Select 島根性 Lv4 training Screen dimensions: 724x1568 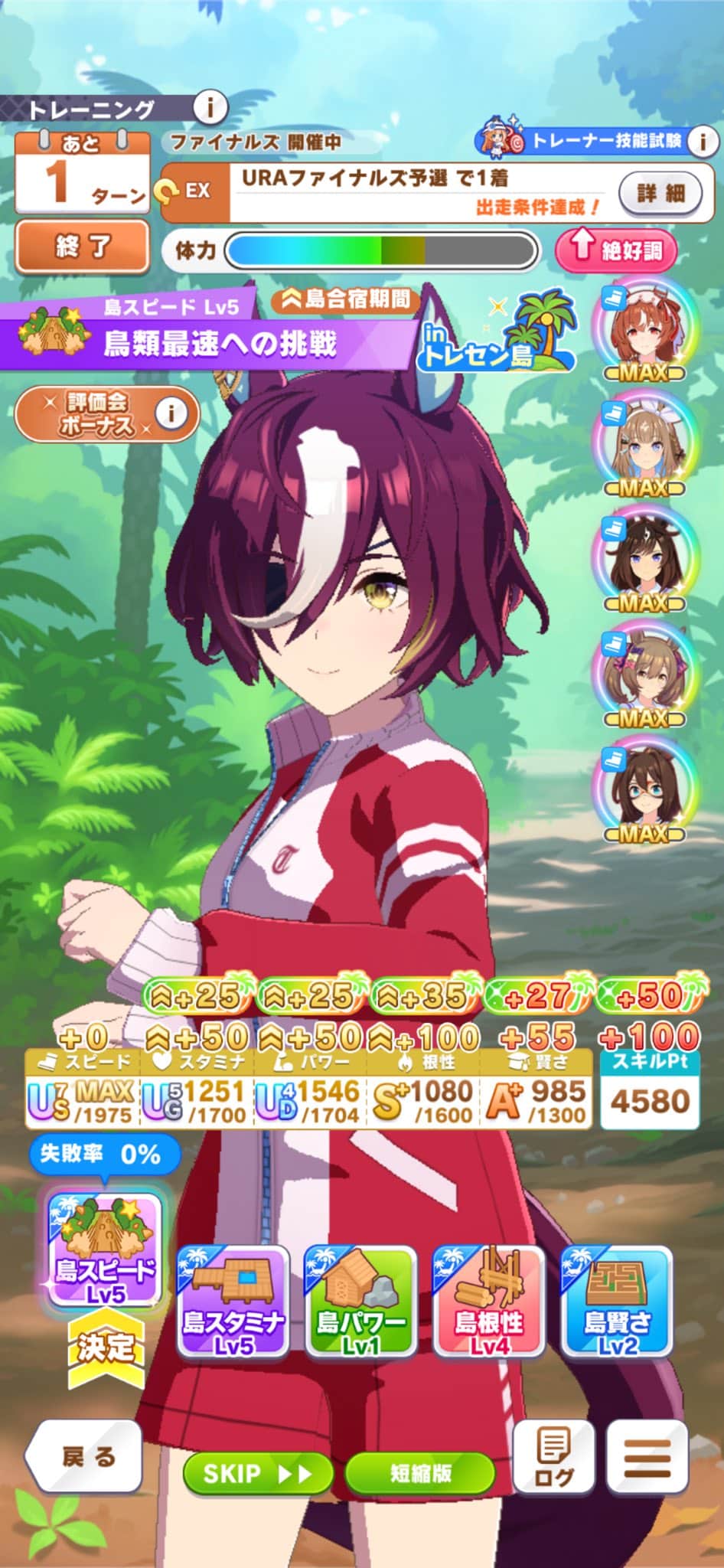point(488,1302)
